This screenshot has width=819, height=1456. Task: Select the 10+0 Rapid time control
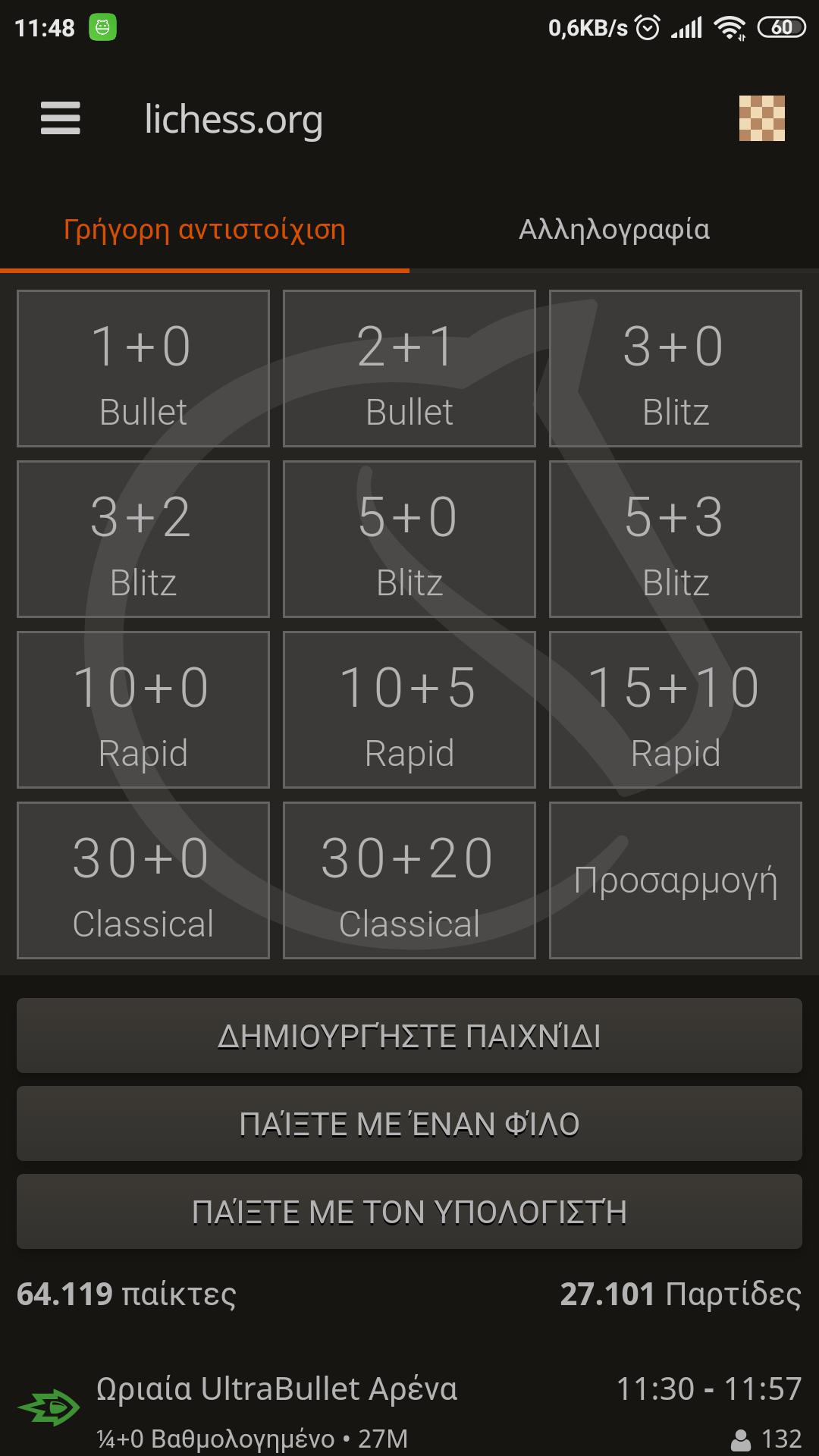click(143, 710)
